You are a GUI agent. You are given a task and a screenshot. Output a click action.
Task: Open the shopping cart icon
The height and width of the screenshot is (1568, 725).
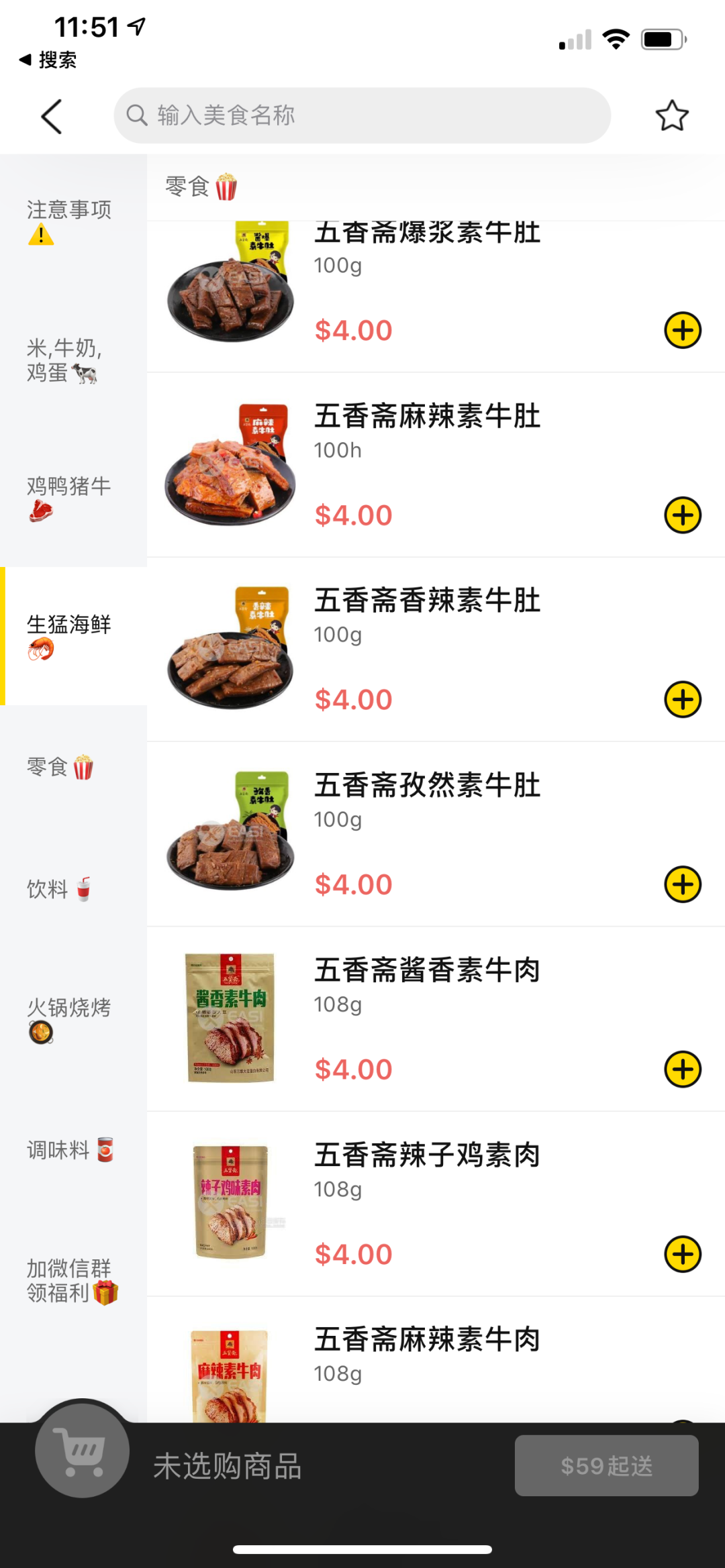[82, 1451]
